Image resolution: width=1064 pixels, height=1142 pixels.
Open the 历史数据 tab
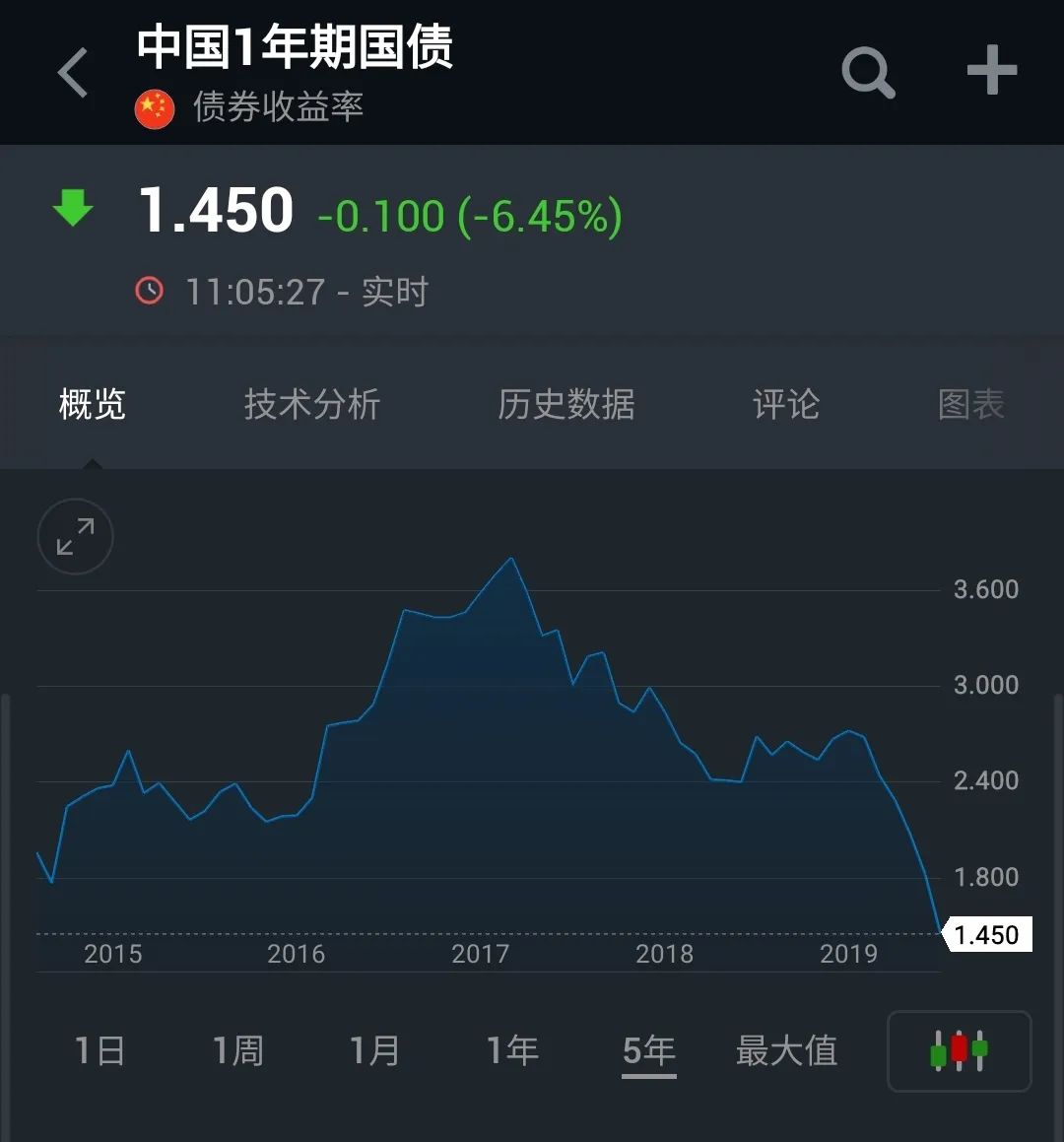tap(565, 405)
